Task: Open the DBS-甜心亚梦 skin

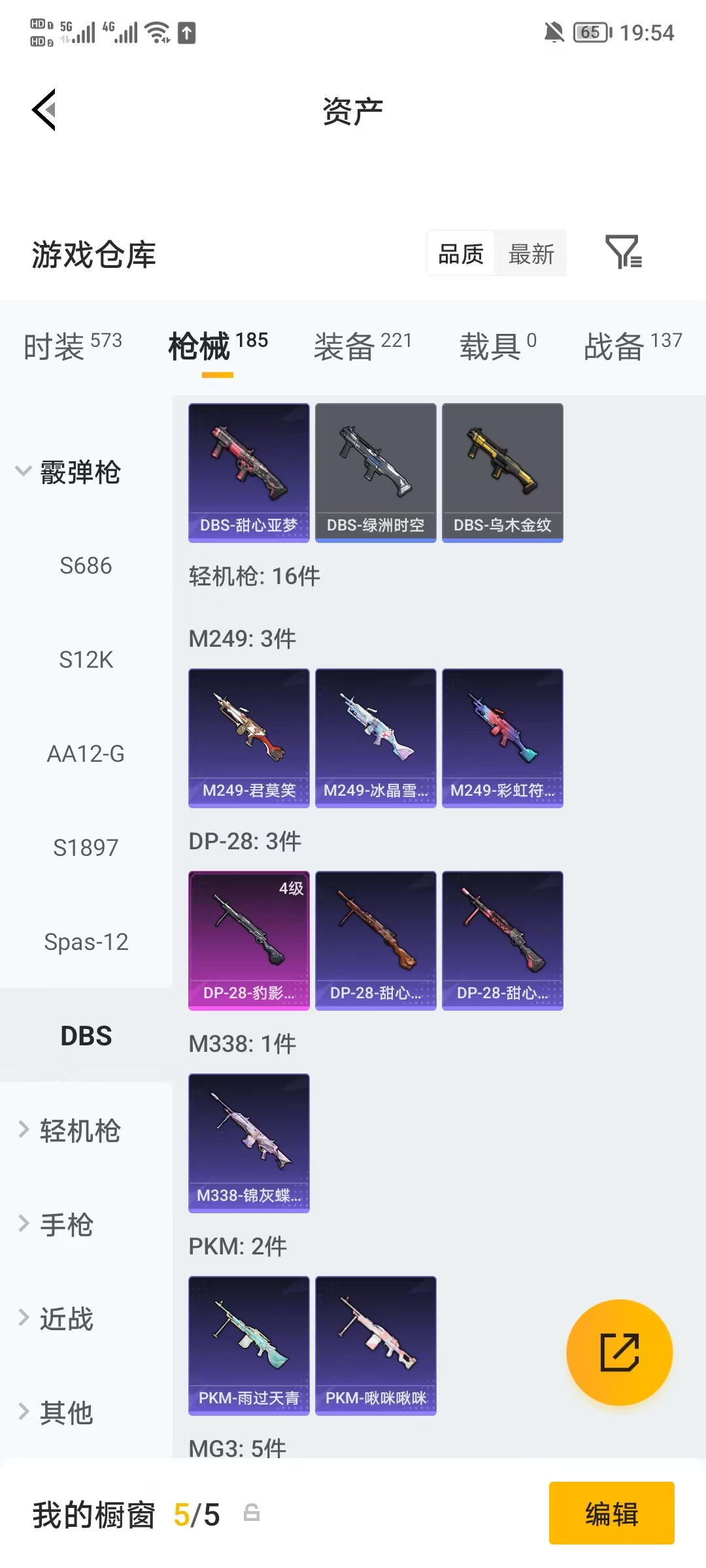Action: coord(249,473)
